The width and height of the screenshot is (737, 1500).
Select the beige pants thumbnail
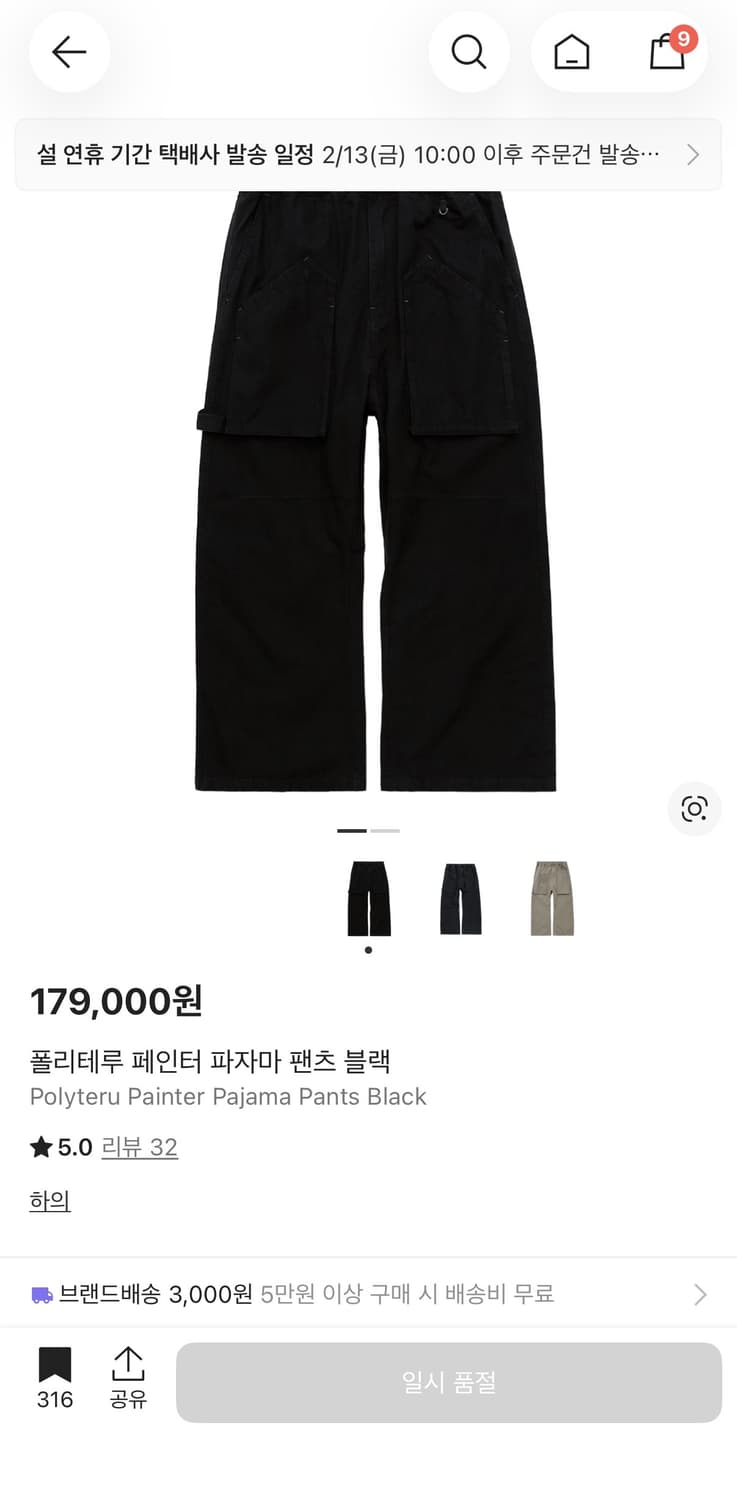click(x=552, y=897)
